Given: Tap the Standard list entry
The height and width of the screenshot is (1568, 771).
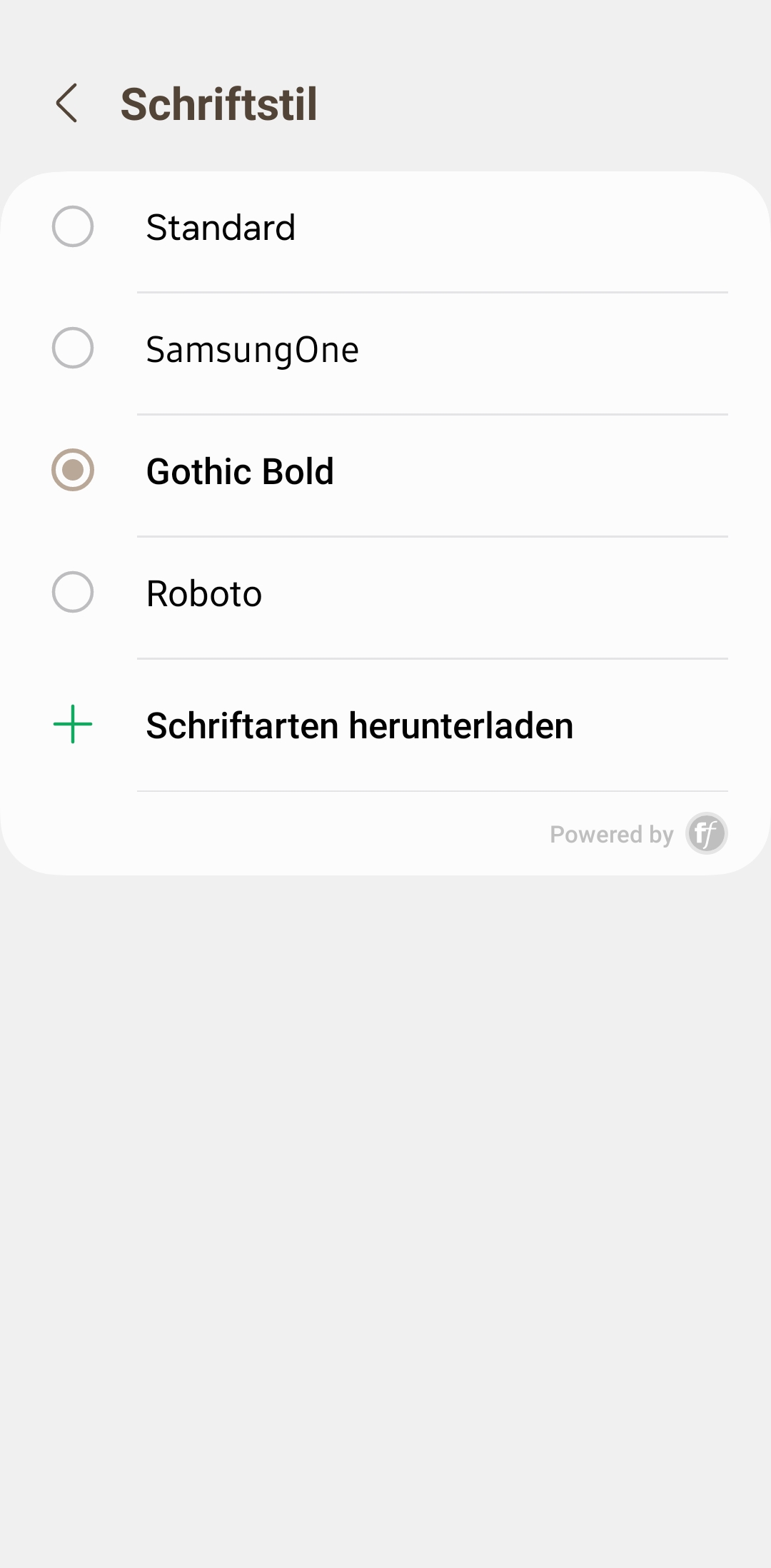Looking at the screenshot, I should [x=221, y=227].
